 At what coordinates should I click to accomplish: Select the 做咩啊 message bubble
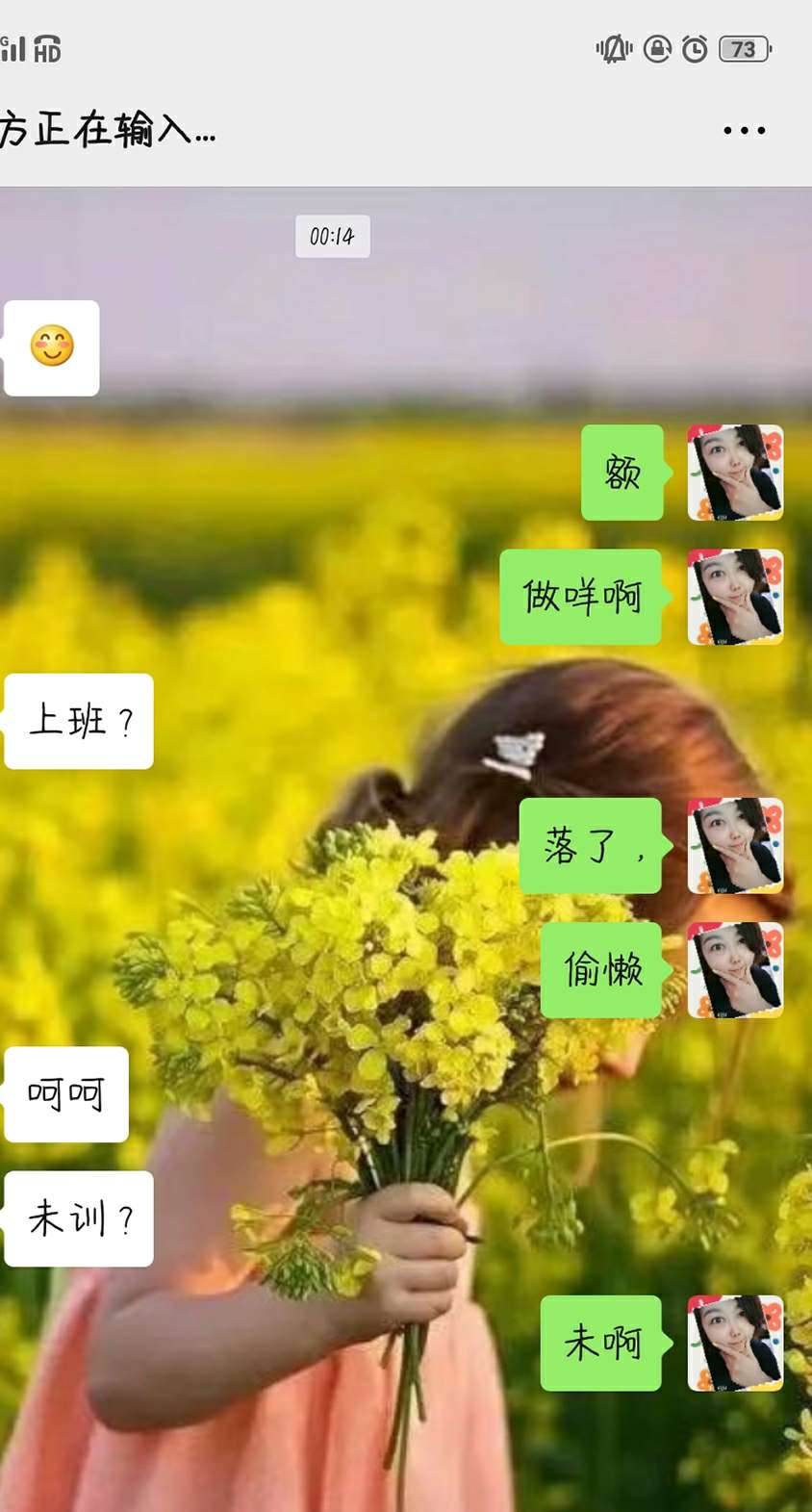point(579,597)
